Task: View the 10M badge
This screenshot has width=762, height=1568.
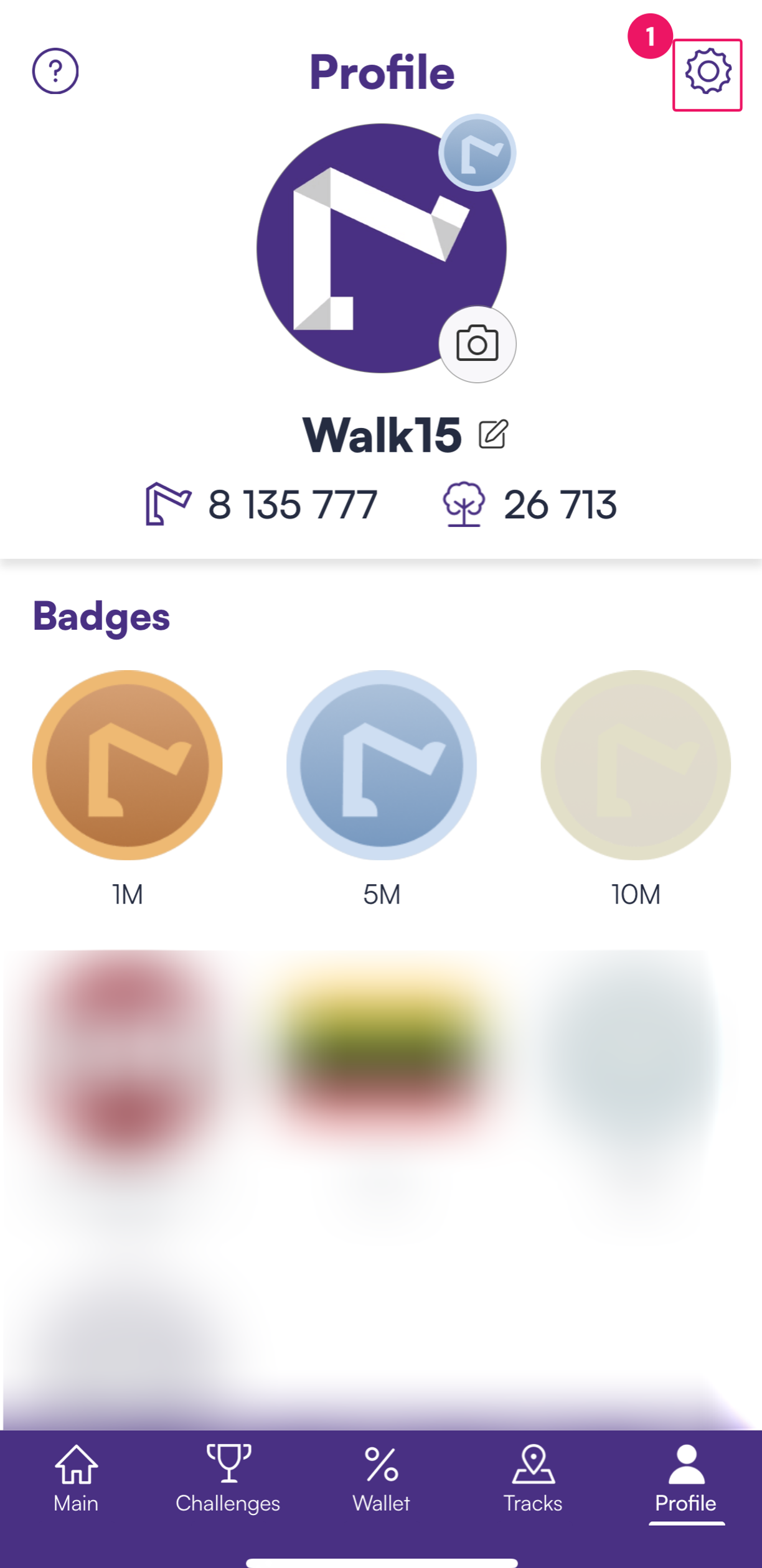Action: (x=635, y=765)
